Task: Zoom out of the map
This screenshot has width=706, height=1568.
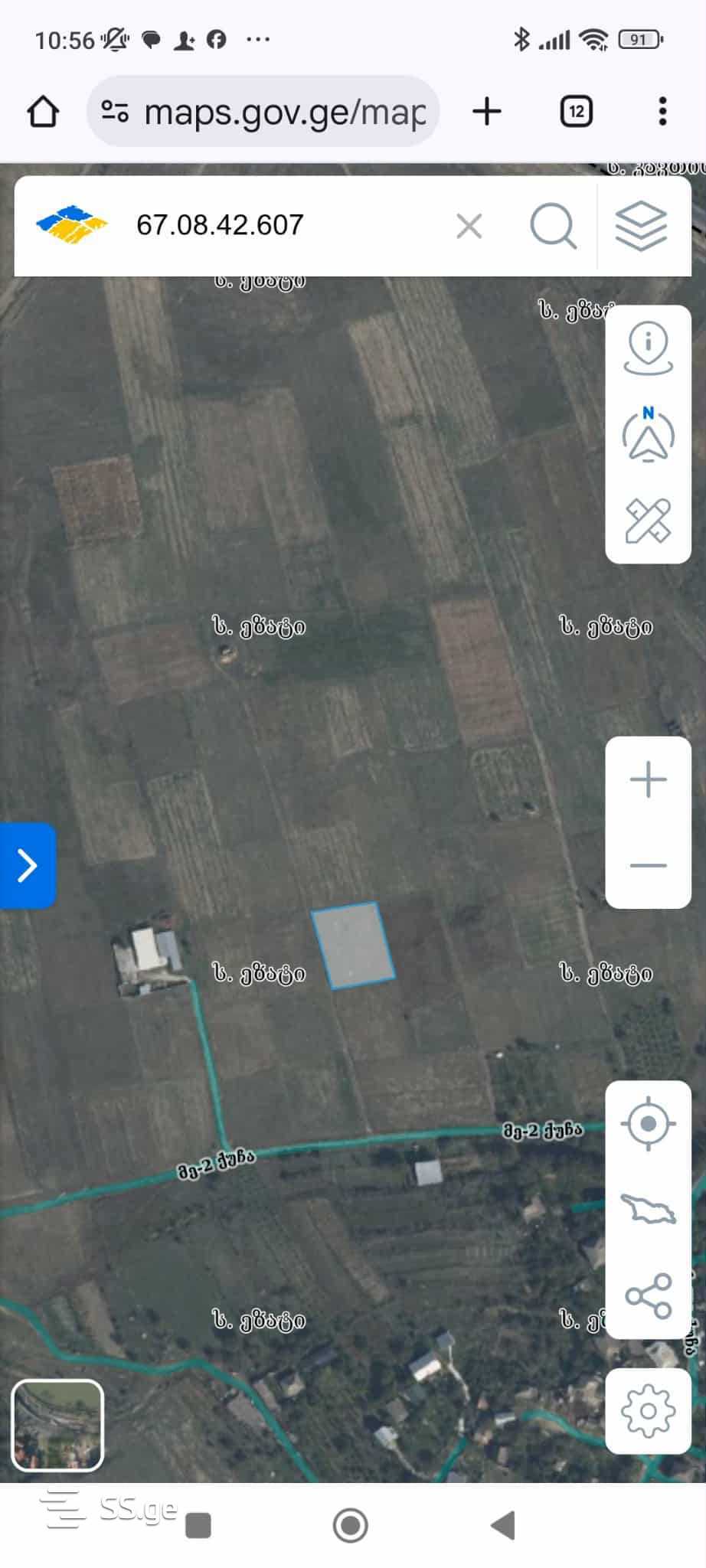Action: pos(648,866)
